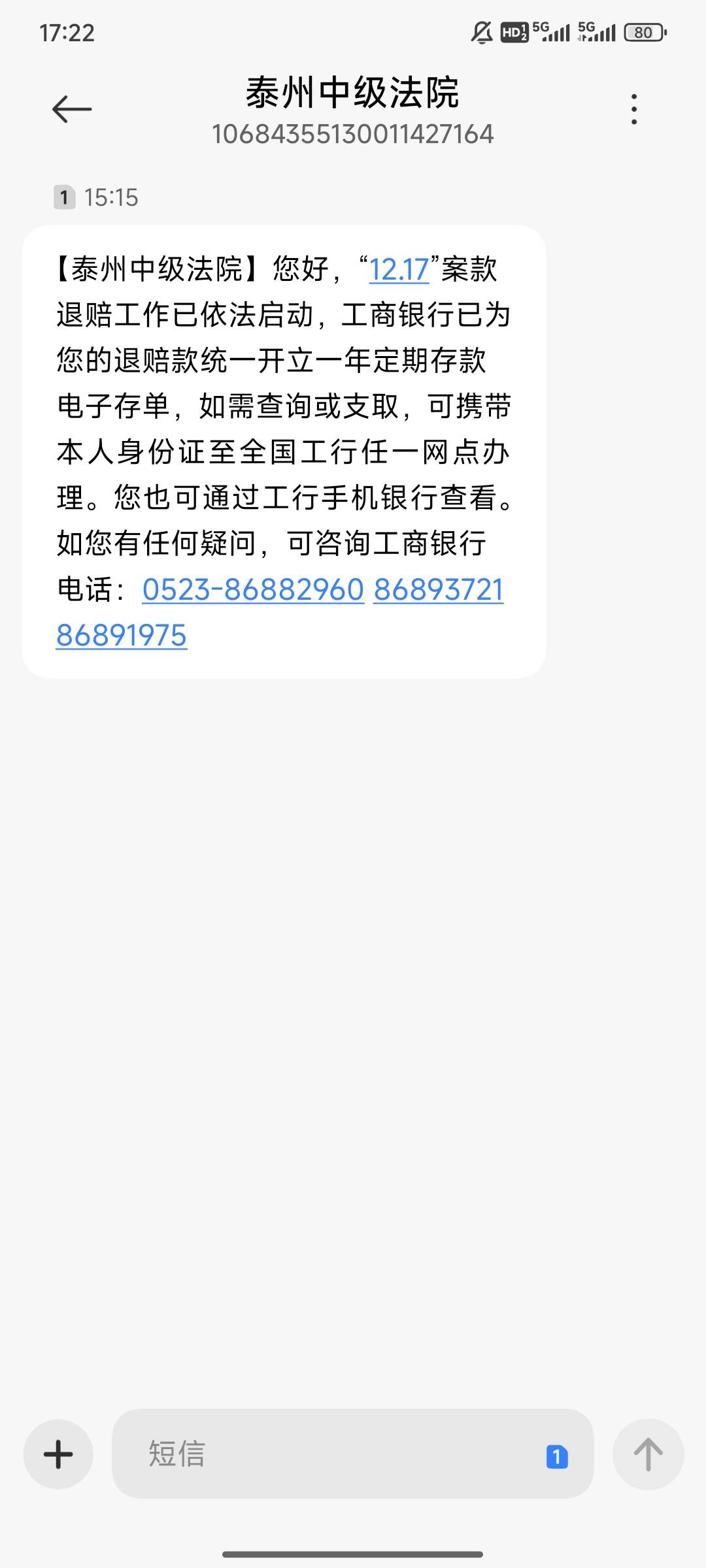Tap the phone number link 86893721
The width and height of the screenshot is (706, 1568).
coord(439,589)
